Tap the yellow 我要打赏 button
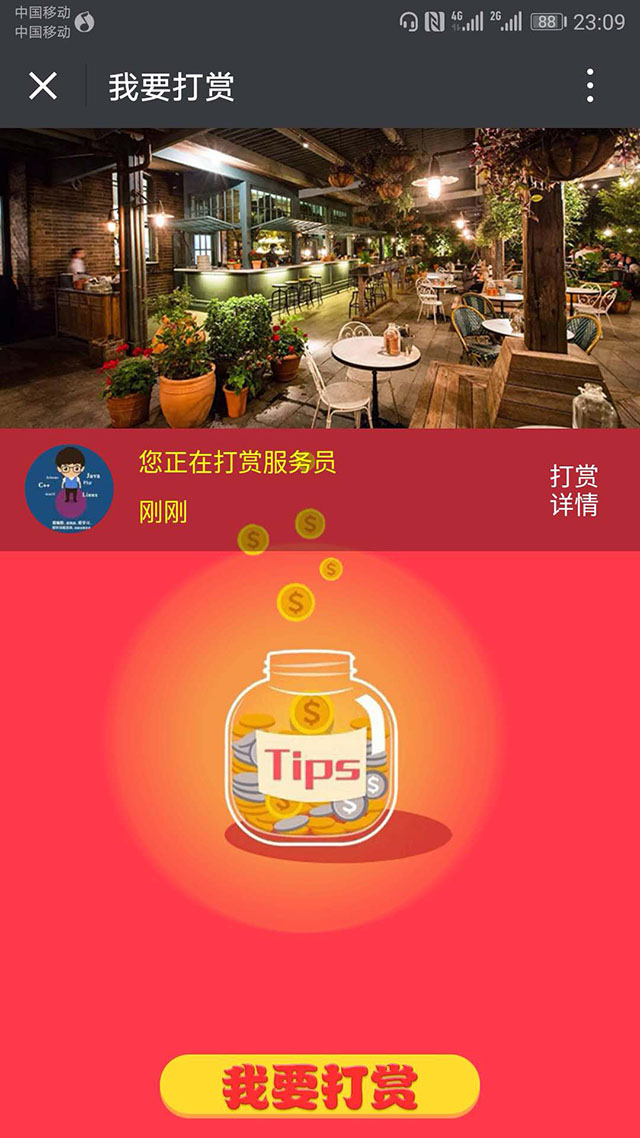Screen dimensions: 640x1138 tap(319, 1086)
